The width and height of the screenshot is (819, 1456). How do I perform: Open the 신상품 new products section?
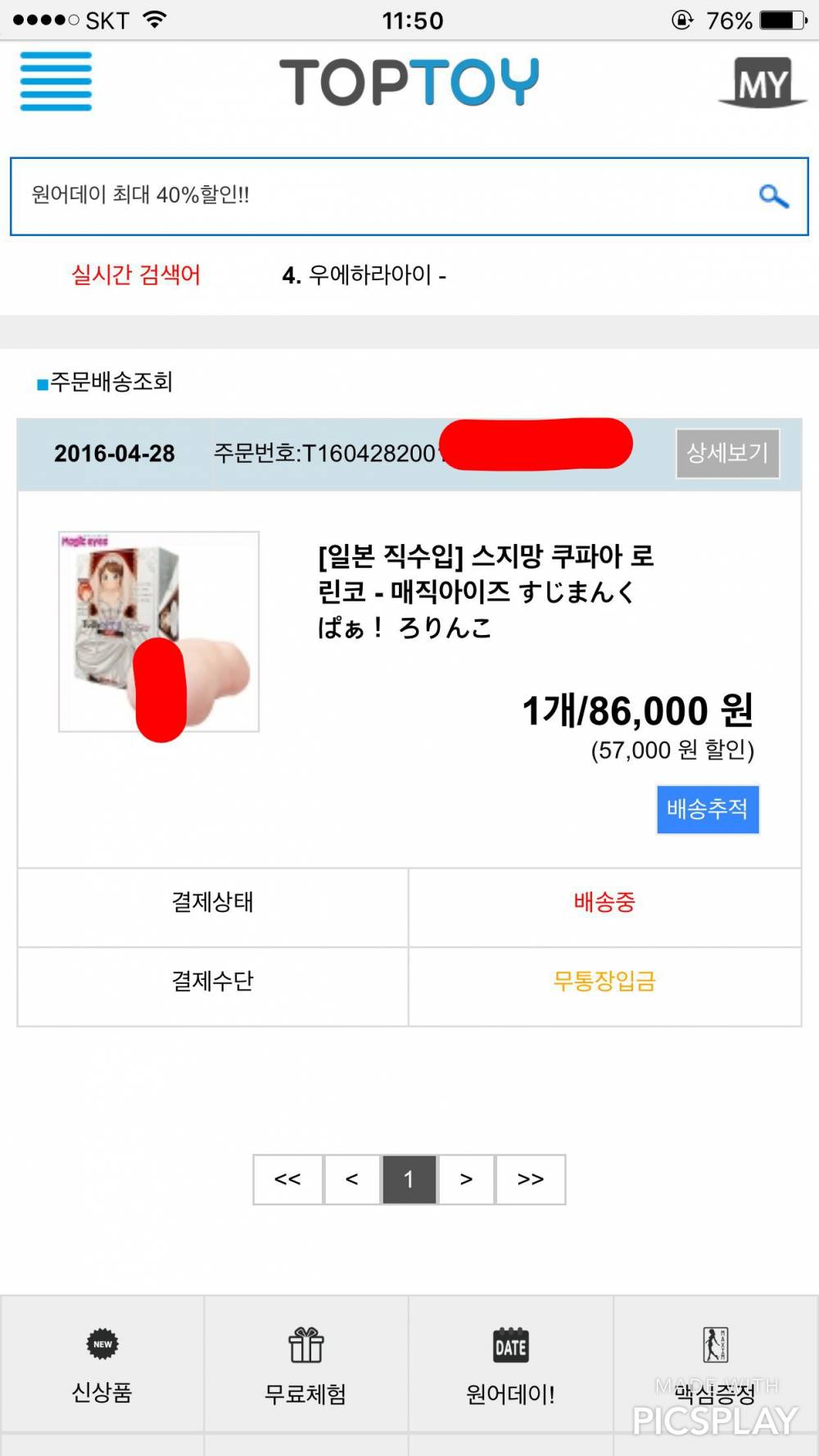click(102, 1363)
